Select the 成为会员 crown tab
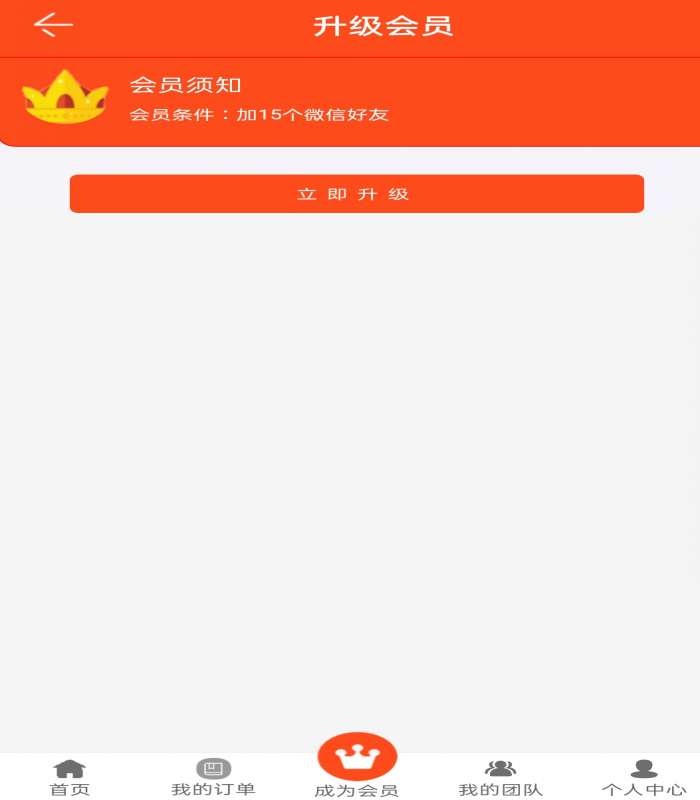The height and width of the screenshot is (800, 700). point(357,765)
